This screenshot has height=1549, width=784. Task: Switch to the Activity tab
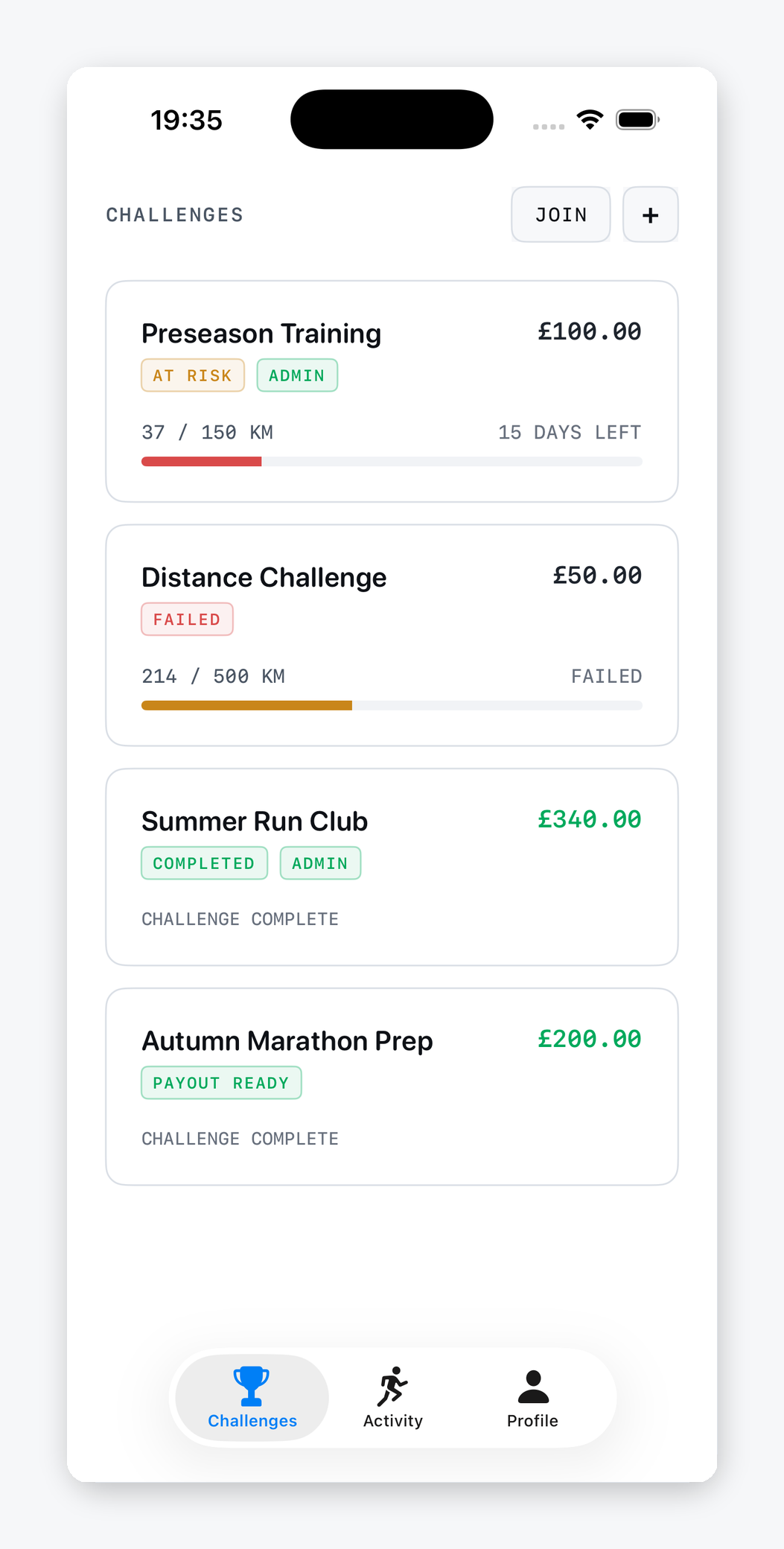click(x=392, y=1398)
